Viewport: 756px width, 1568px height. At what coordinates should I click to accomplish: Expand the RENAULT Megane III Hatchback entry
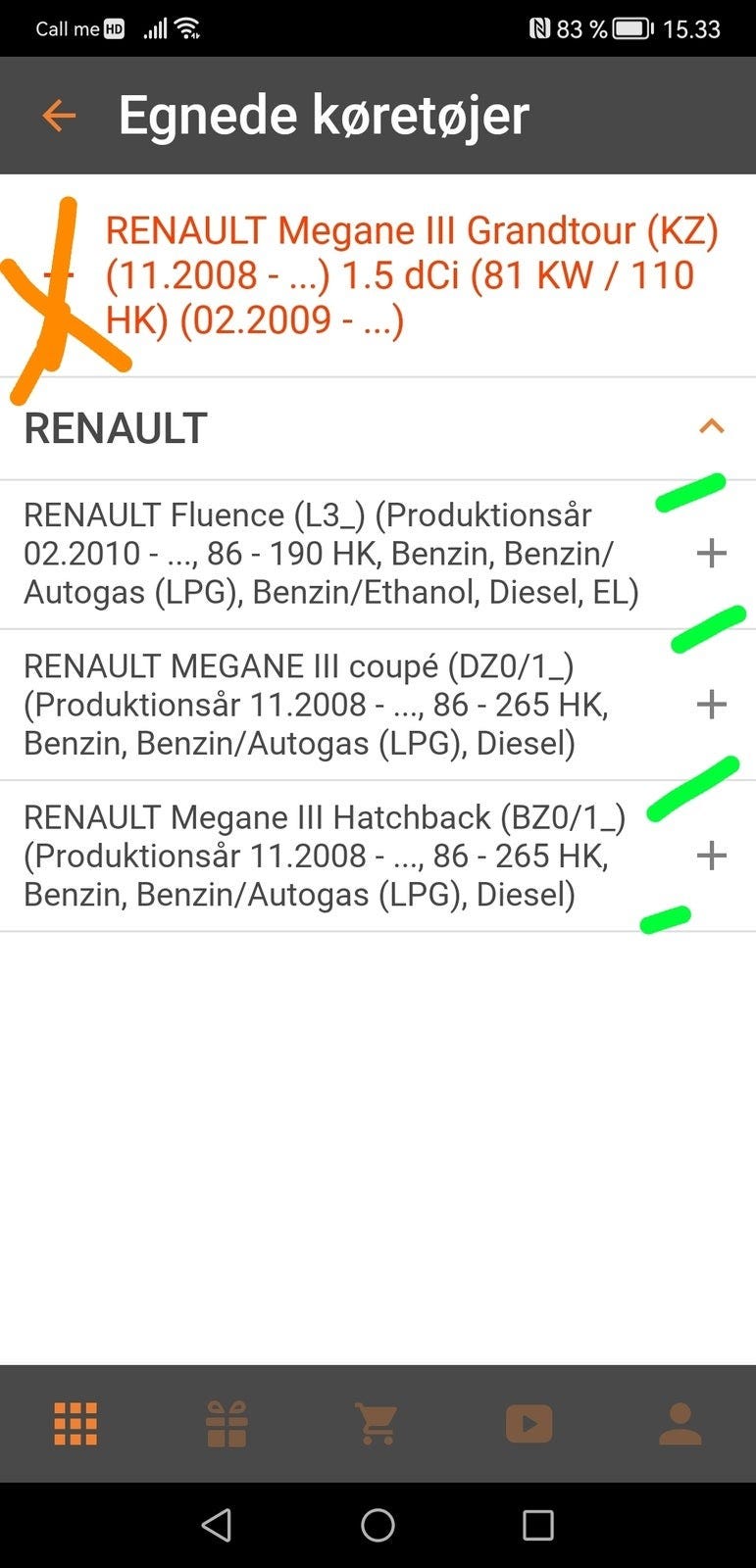[x=711, y=856]
